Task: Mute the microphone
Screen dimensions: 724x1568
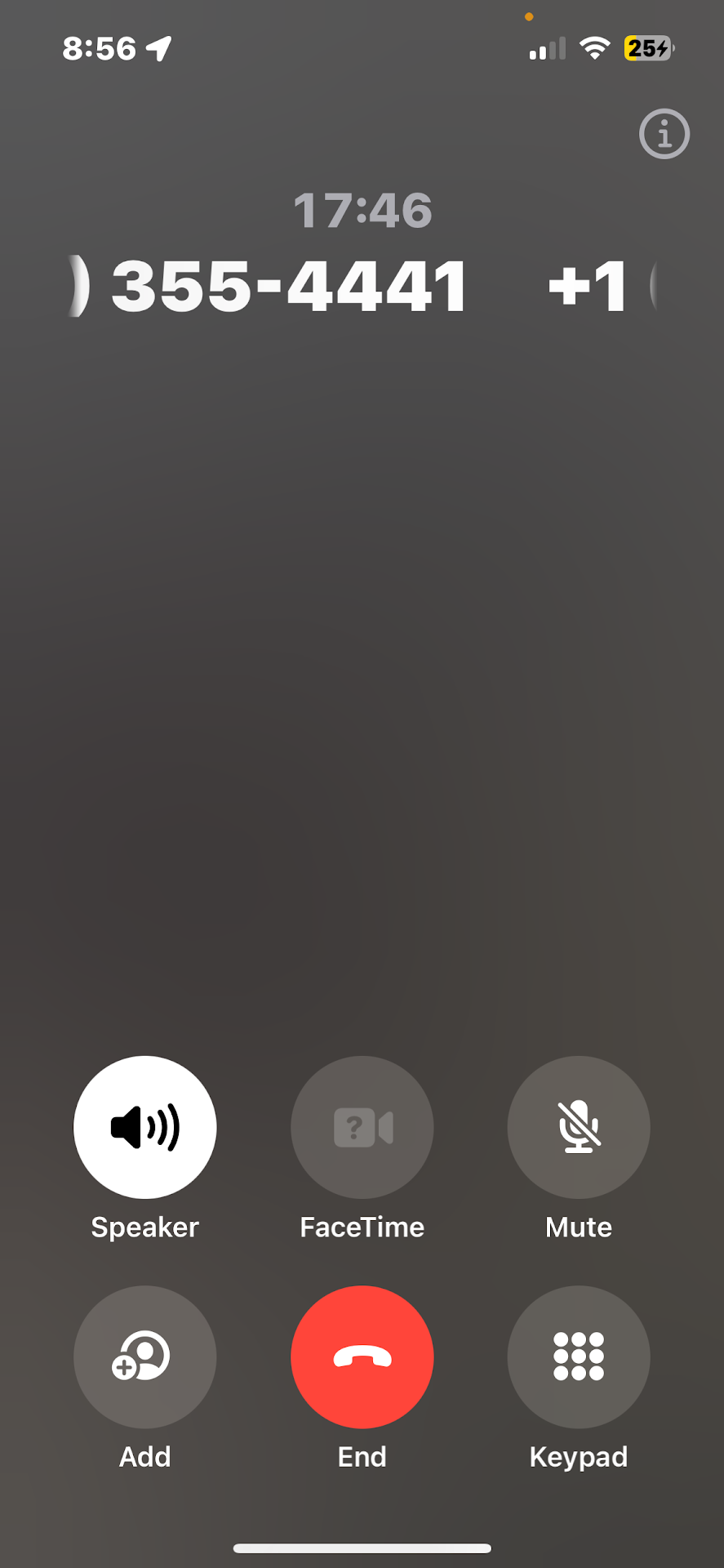Action: (x=578, y=1127)
